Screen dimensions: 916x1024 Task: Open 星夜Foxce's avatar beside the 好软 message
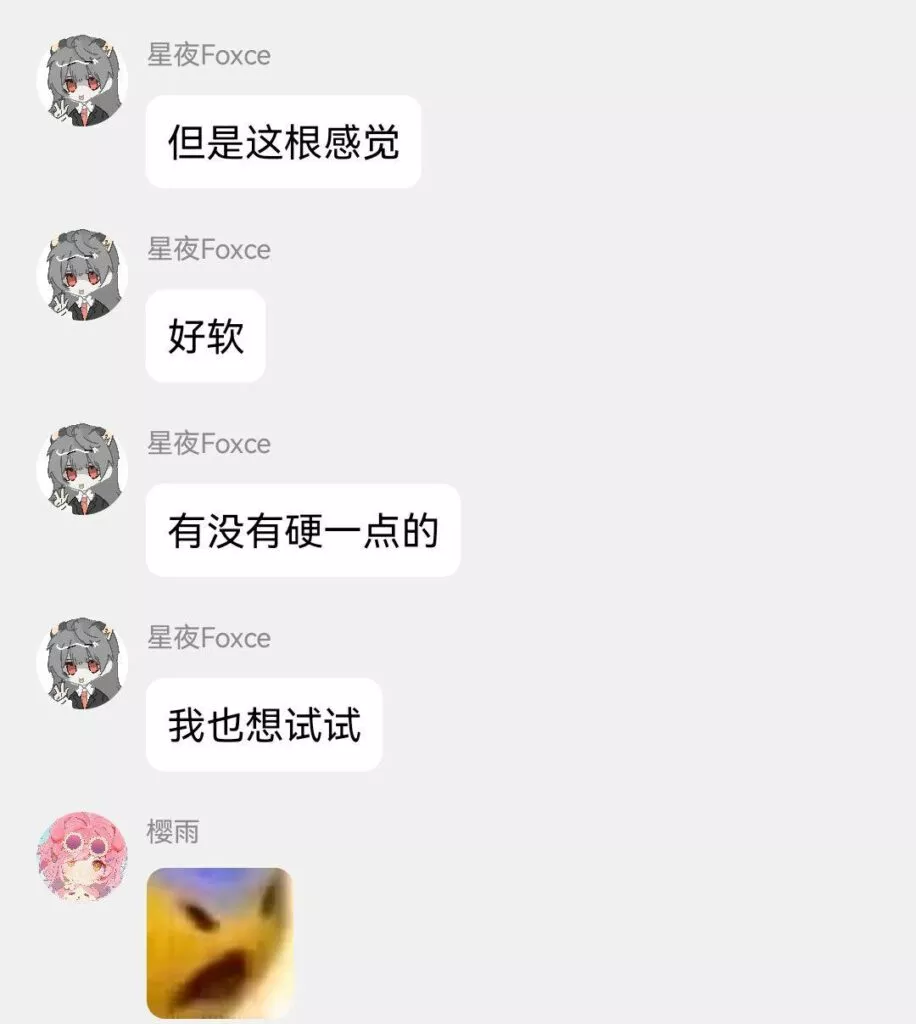(x=82, y=274)
